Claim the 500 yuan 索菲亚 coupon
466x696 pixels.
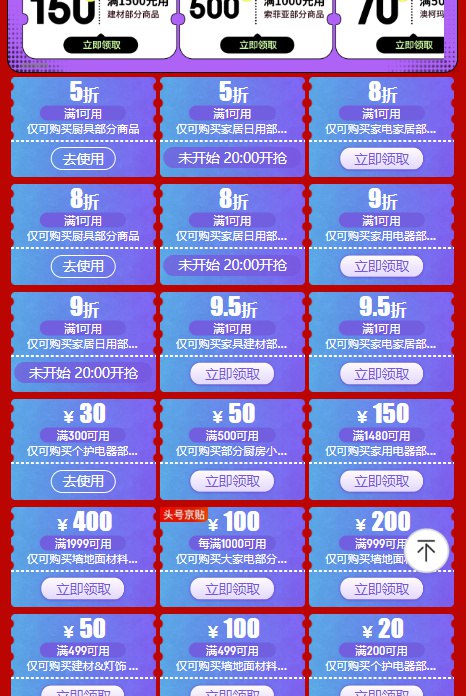click(257, 45)
